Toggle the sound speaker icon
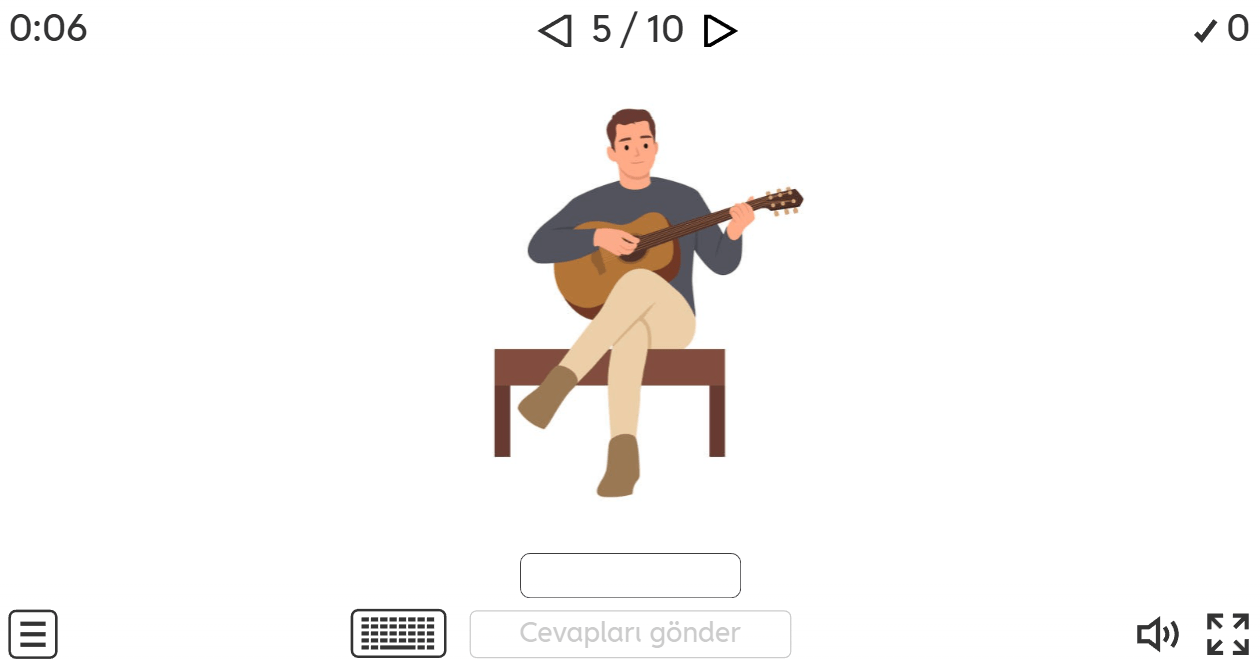The width and height of the screenshot is (1260, 665). (x=1157, y=634)
